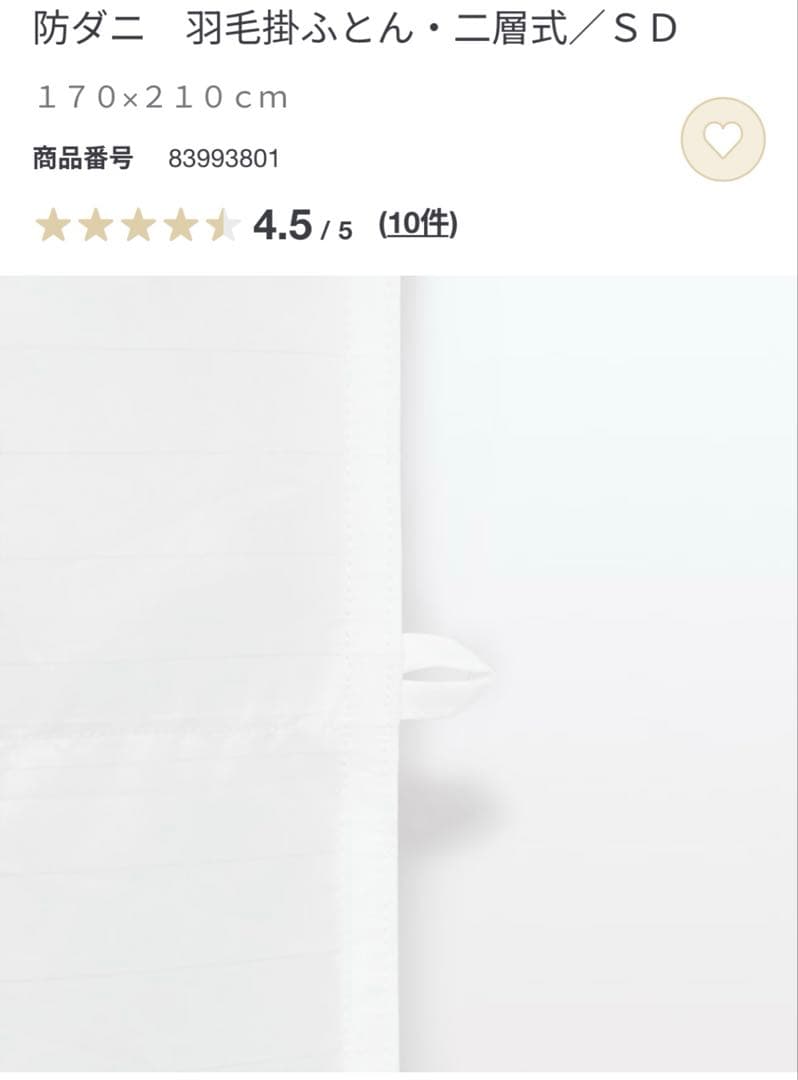Tap the 170×210cm size text
This screenshot has width=798, height=1080.
point(160,97)
